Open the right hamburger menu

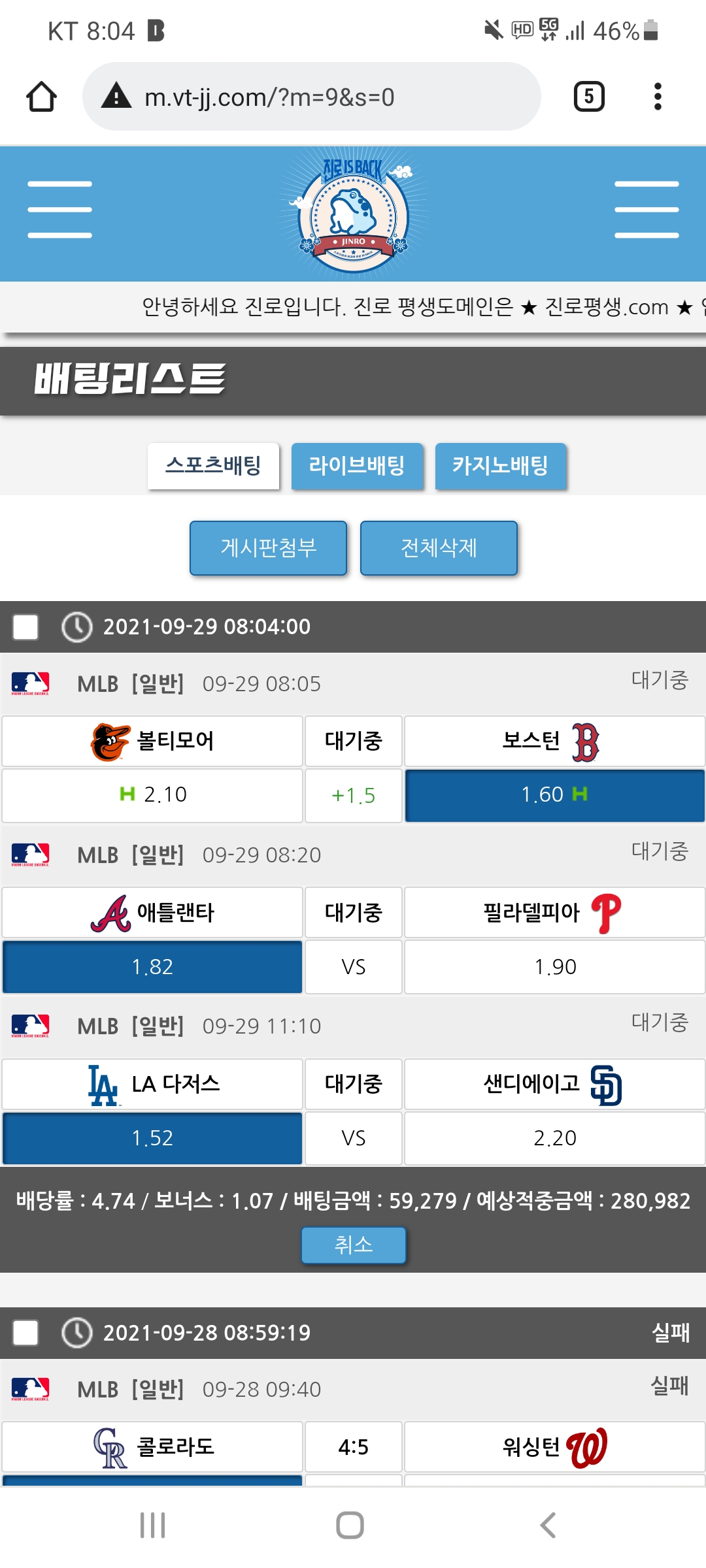click(x=646, y=210)
